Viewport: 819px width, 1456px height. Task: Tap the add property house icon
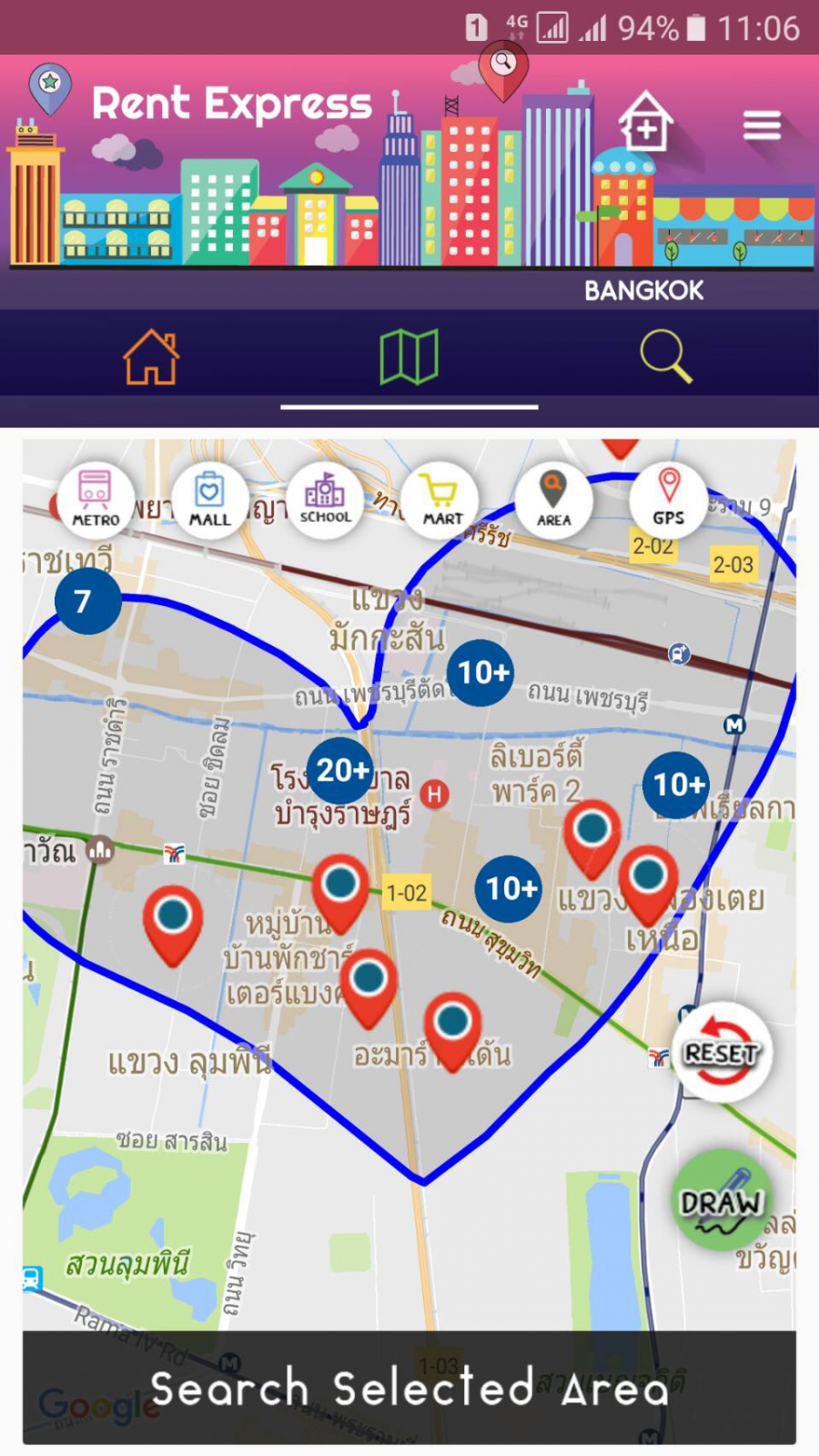[x=645, y=123]
